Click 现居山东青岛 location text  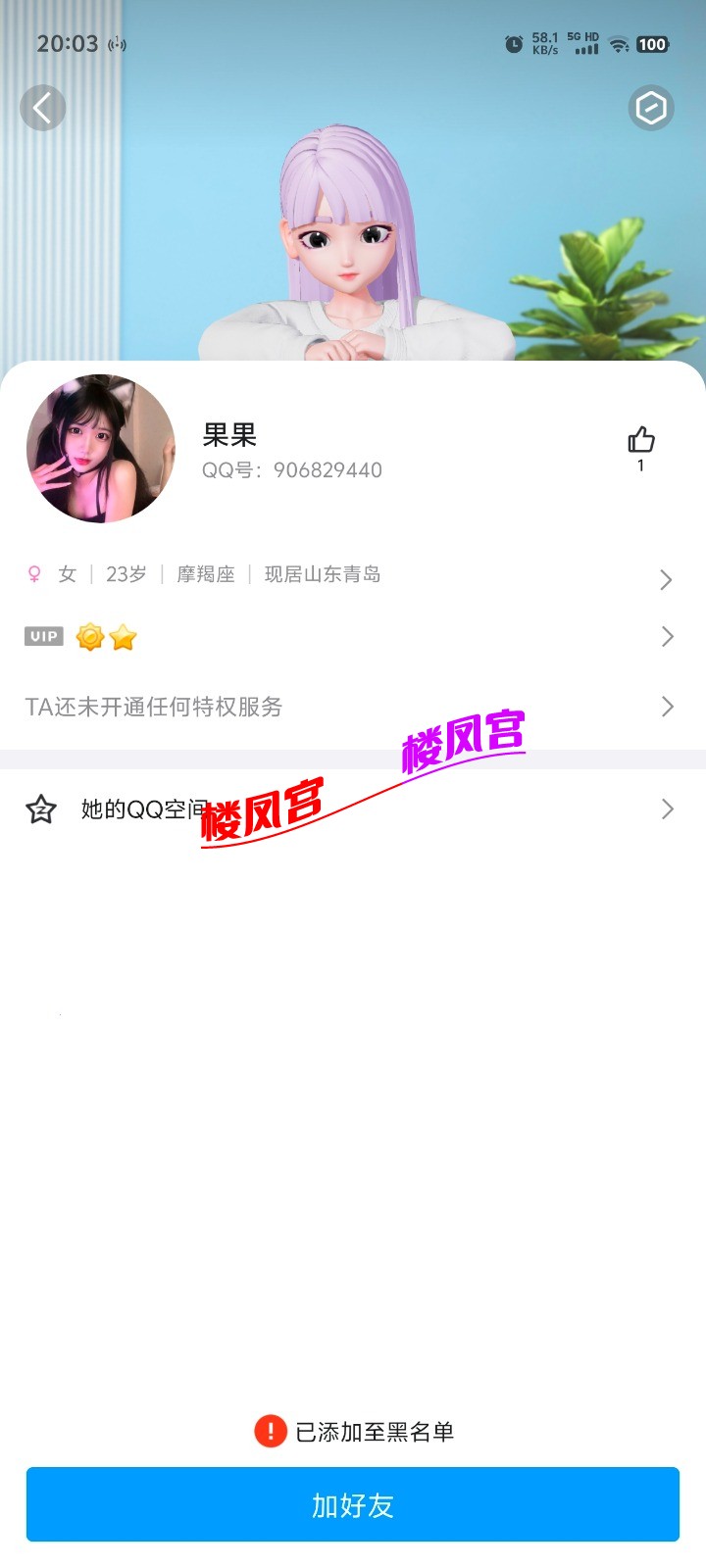coord(324,574)
